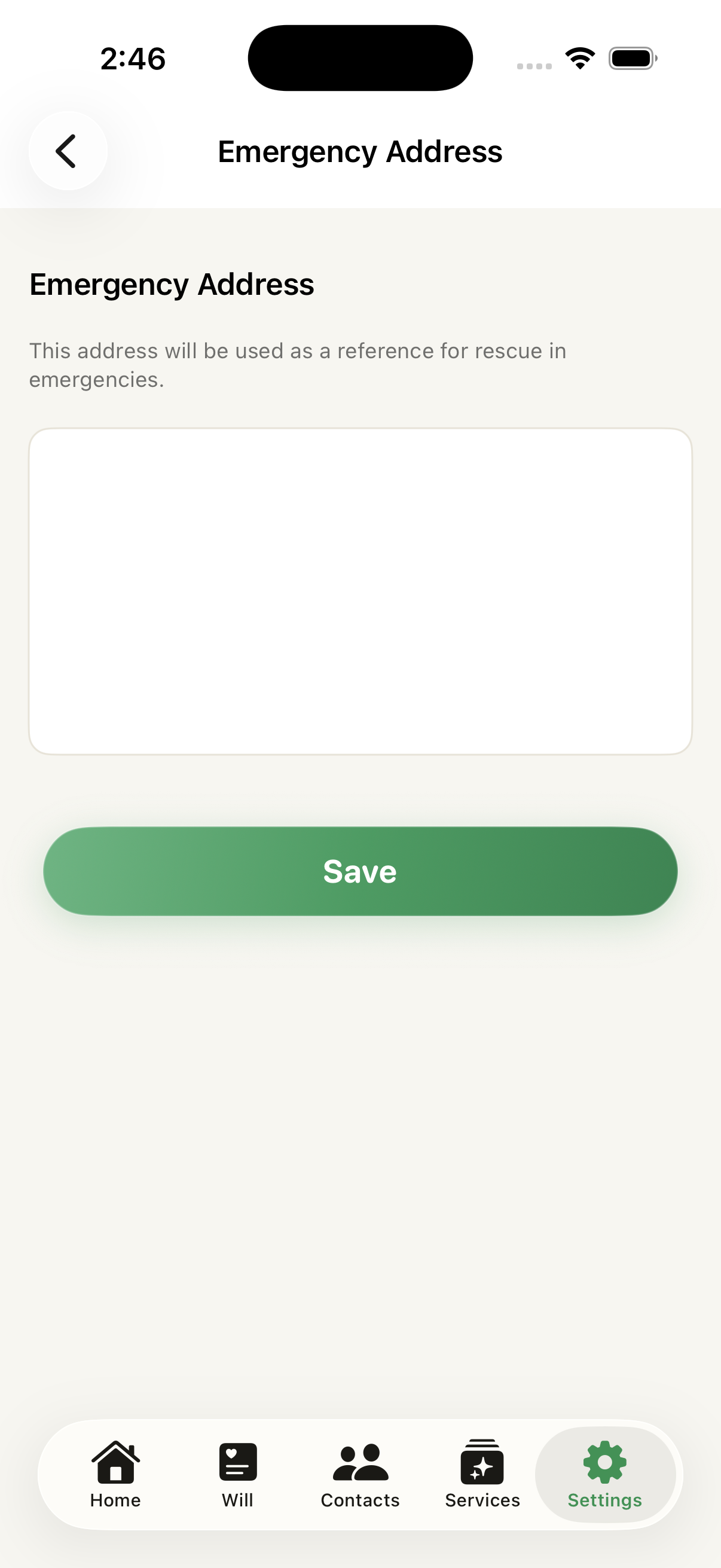This screenshot has width=721, height=1568.
Task: Click the Emergency Address page title
Action: point(360,151)
